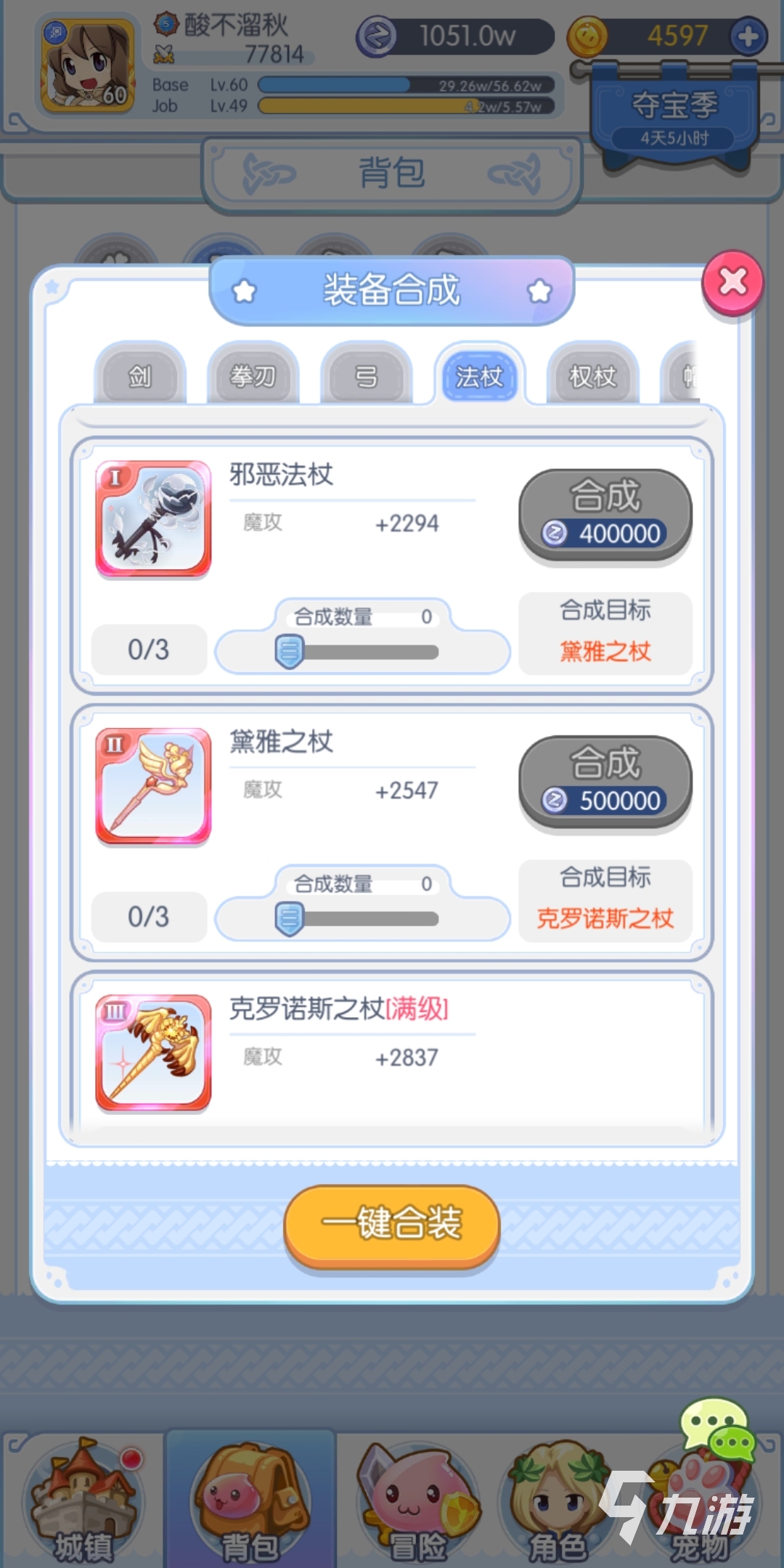
Task: Go to the 城镇 tab
Action: coord(83,1503)
